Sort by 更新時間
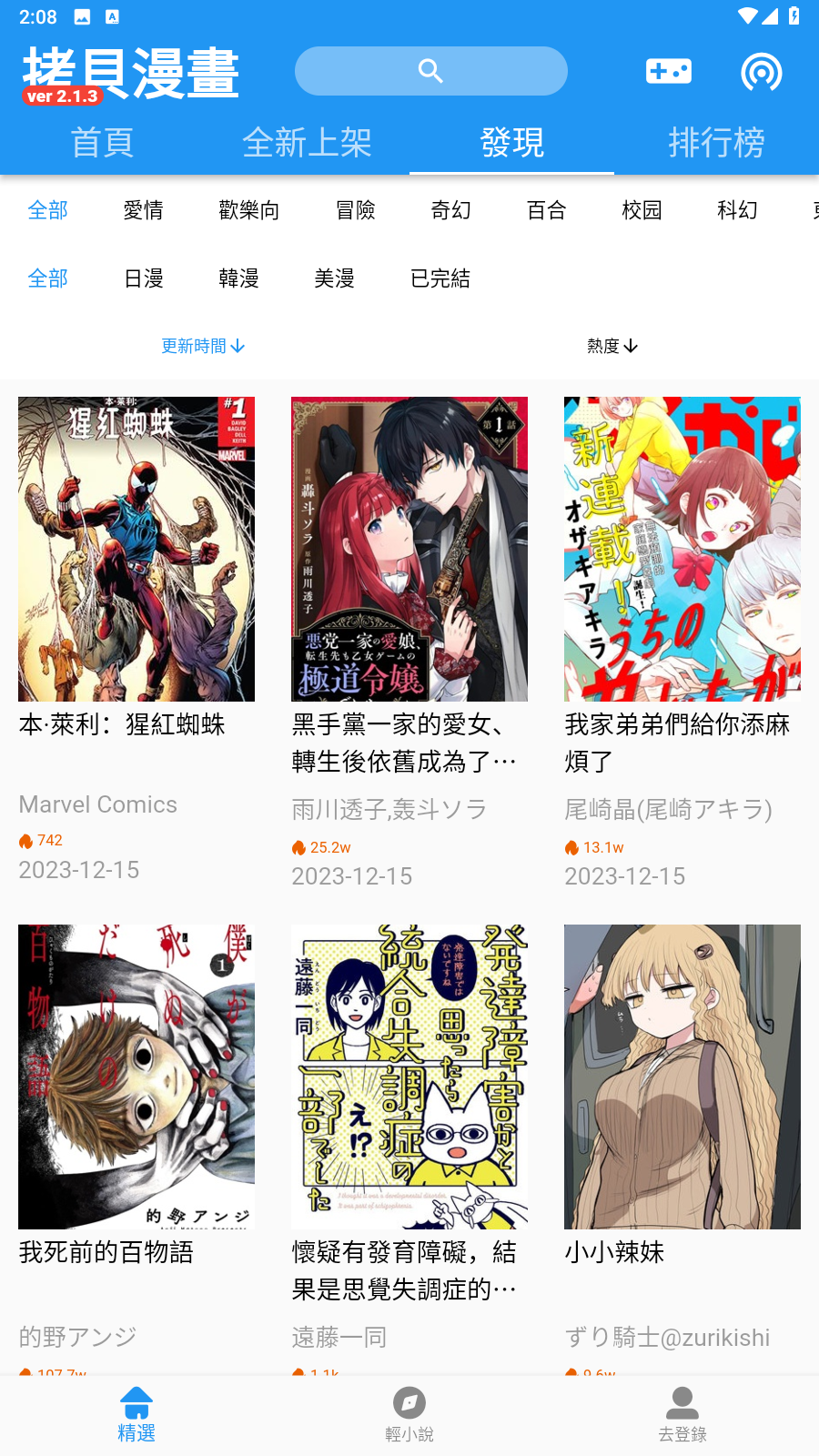Image resolution: width=819 pixels, height=1456 pixels. click(203, 346)
